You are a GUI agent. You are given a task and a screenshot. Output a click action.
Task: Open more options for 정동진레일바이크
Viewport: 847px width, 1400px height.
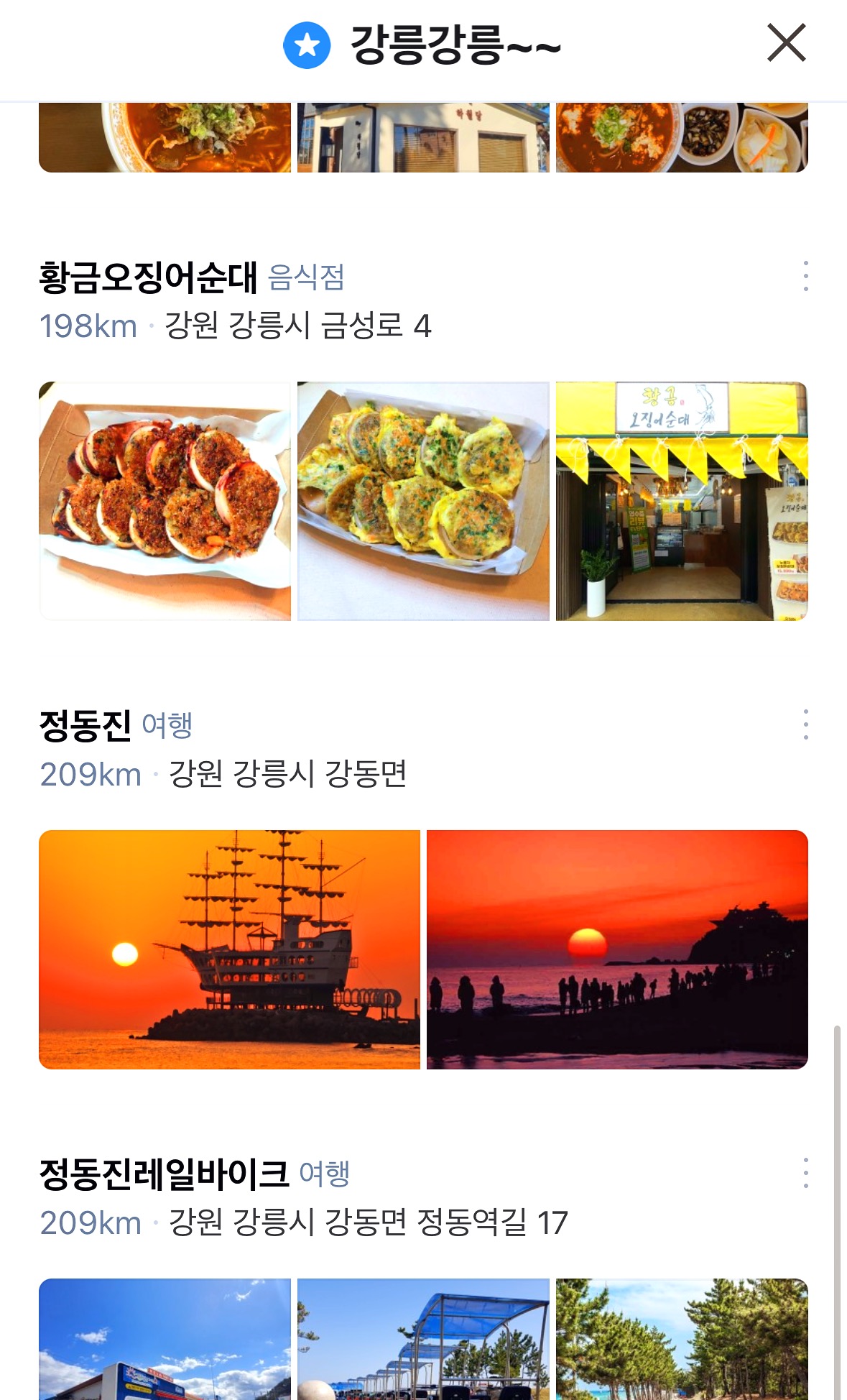tap(805, 1173)
